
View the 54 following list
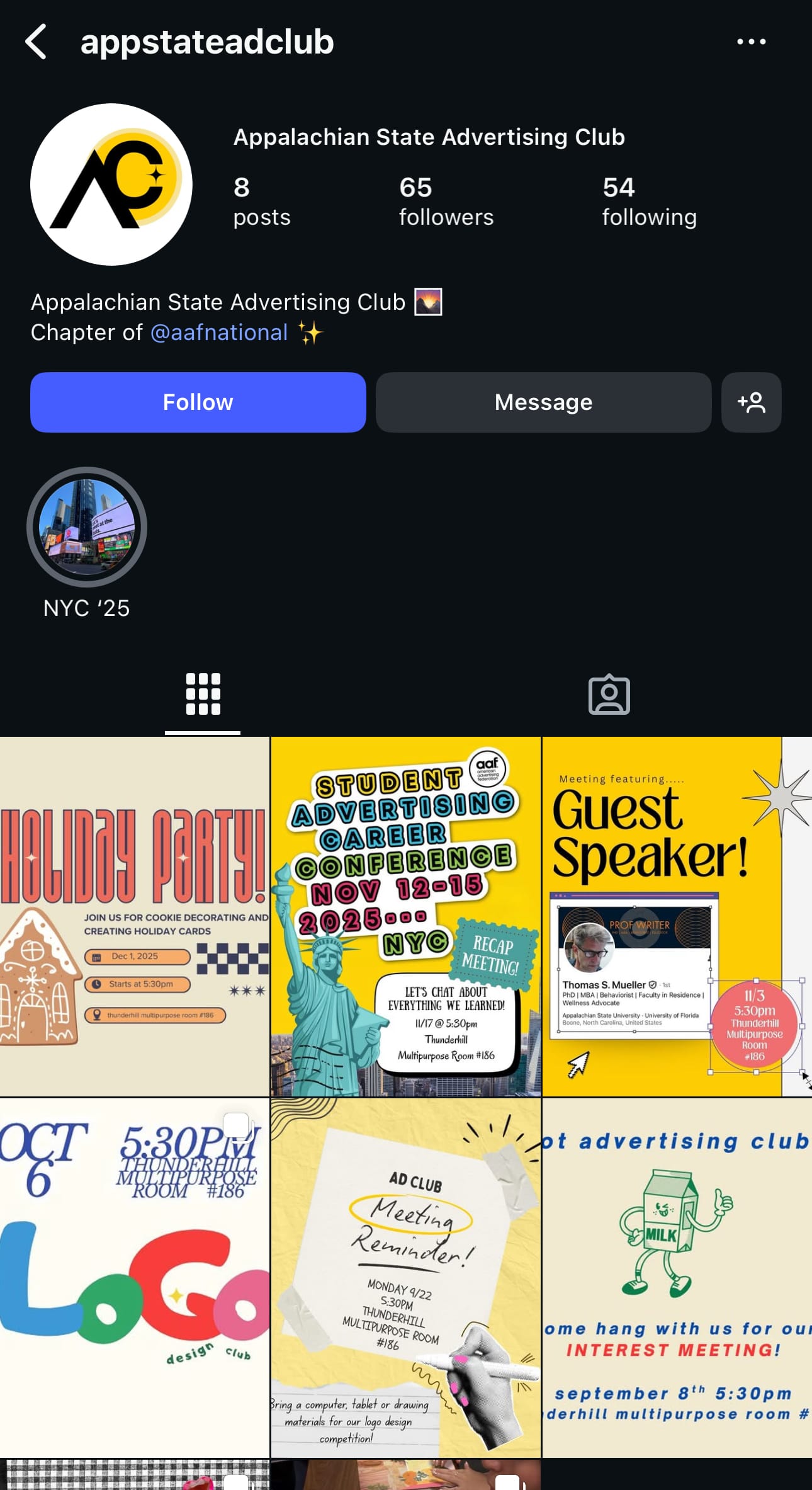(649, 202)
